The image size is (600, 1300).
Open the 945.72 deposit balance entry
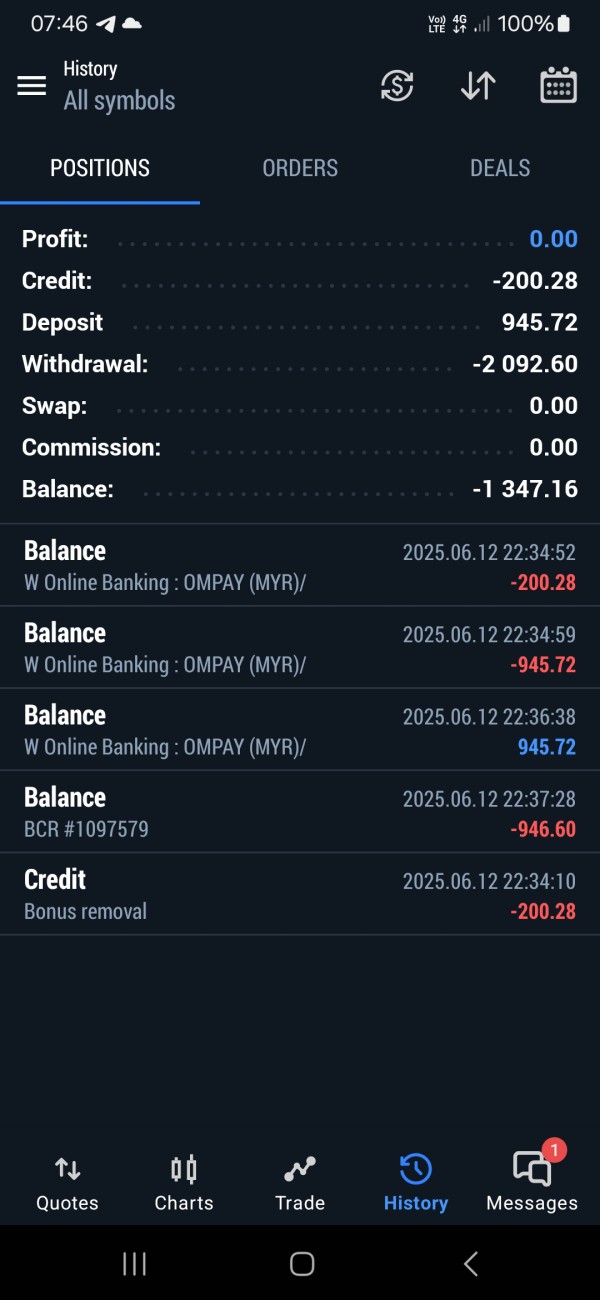click(300, 730)
